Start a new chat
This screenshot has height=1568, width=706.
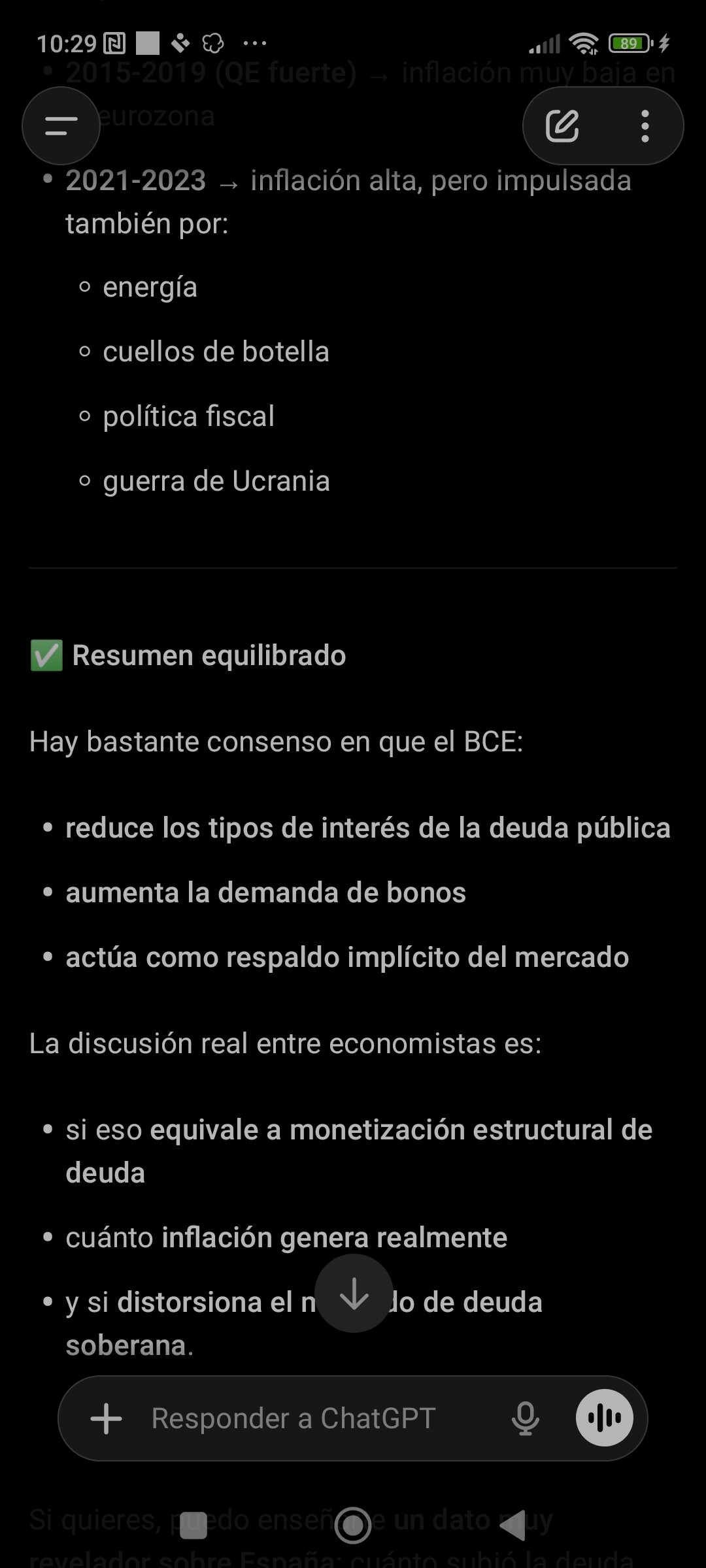tap(562, 126)
